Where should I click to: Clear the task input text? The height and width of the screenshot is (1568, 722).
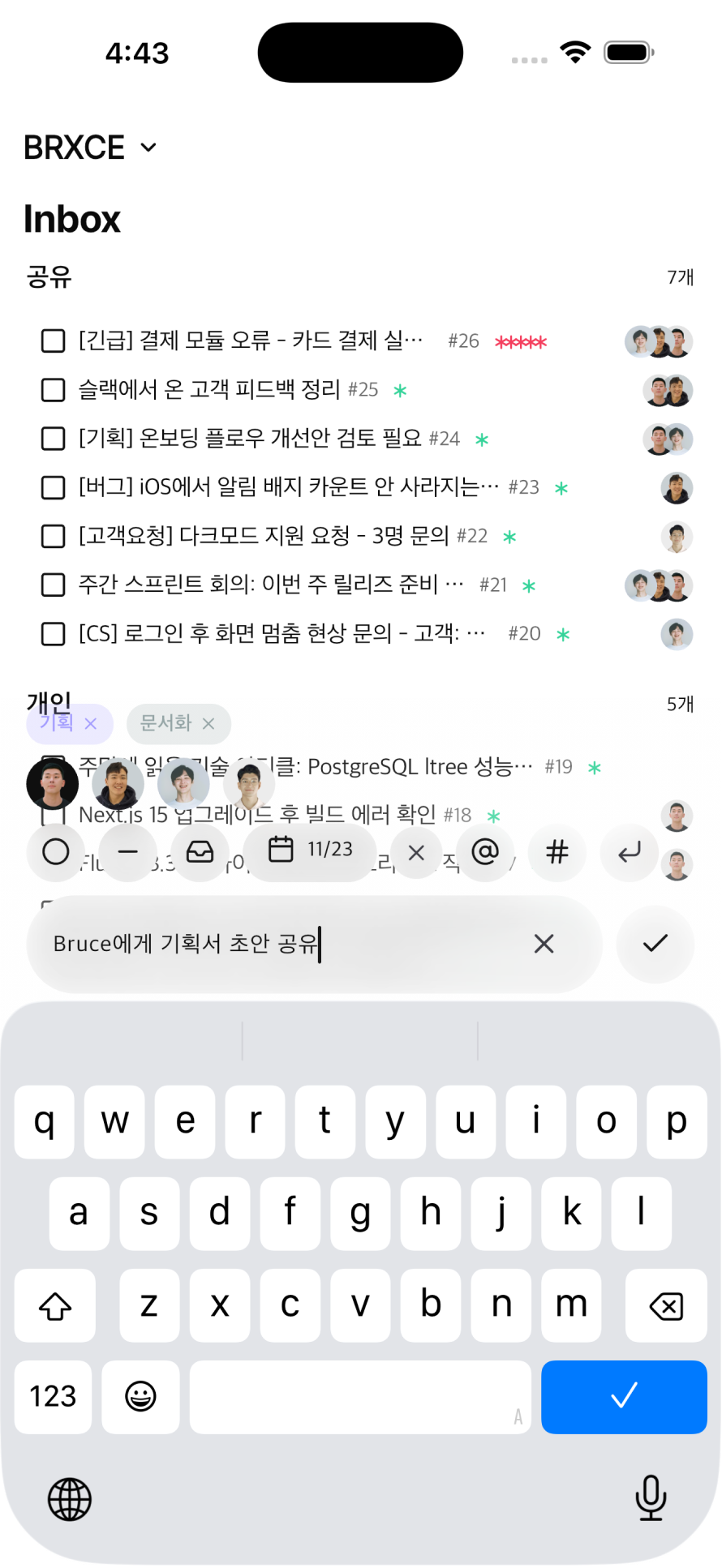[544, 944]
